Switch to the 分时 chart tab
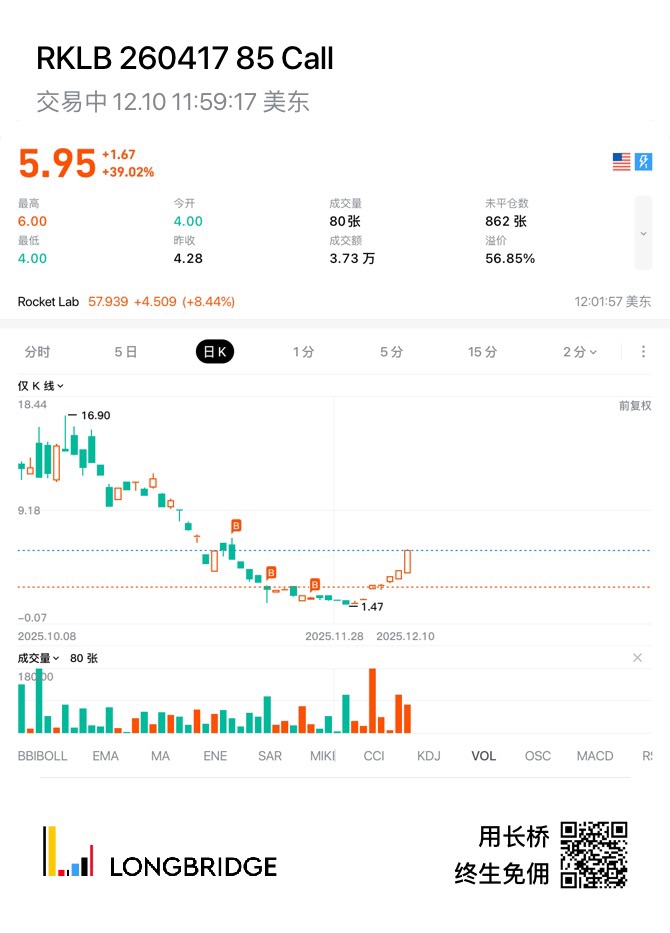This screenshot has width=670, height=933. [37, 352]
